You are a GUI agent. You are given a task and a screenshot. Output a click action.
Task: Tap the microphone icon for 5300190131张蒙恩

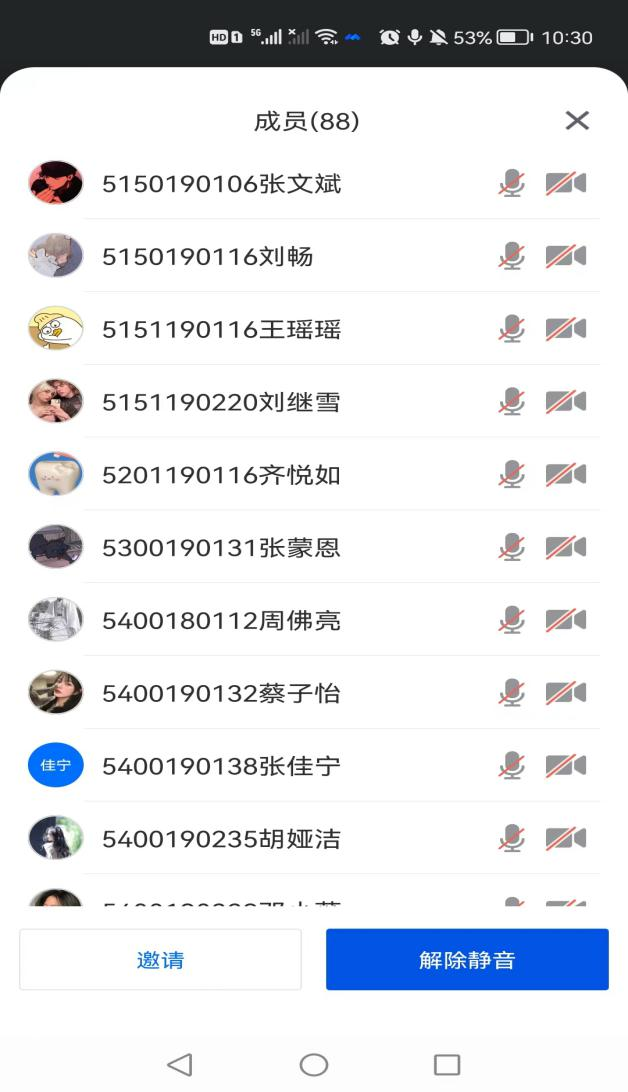point(512,548)
